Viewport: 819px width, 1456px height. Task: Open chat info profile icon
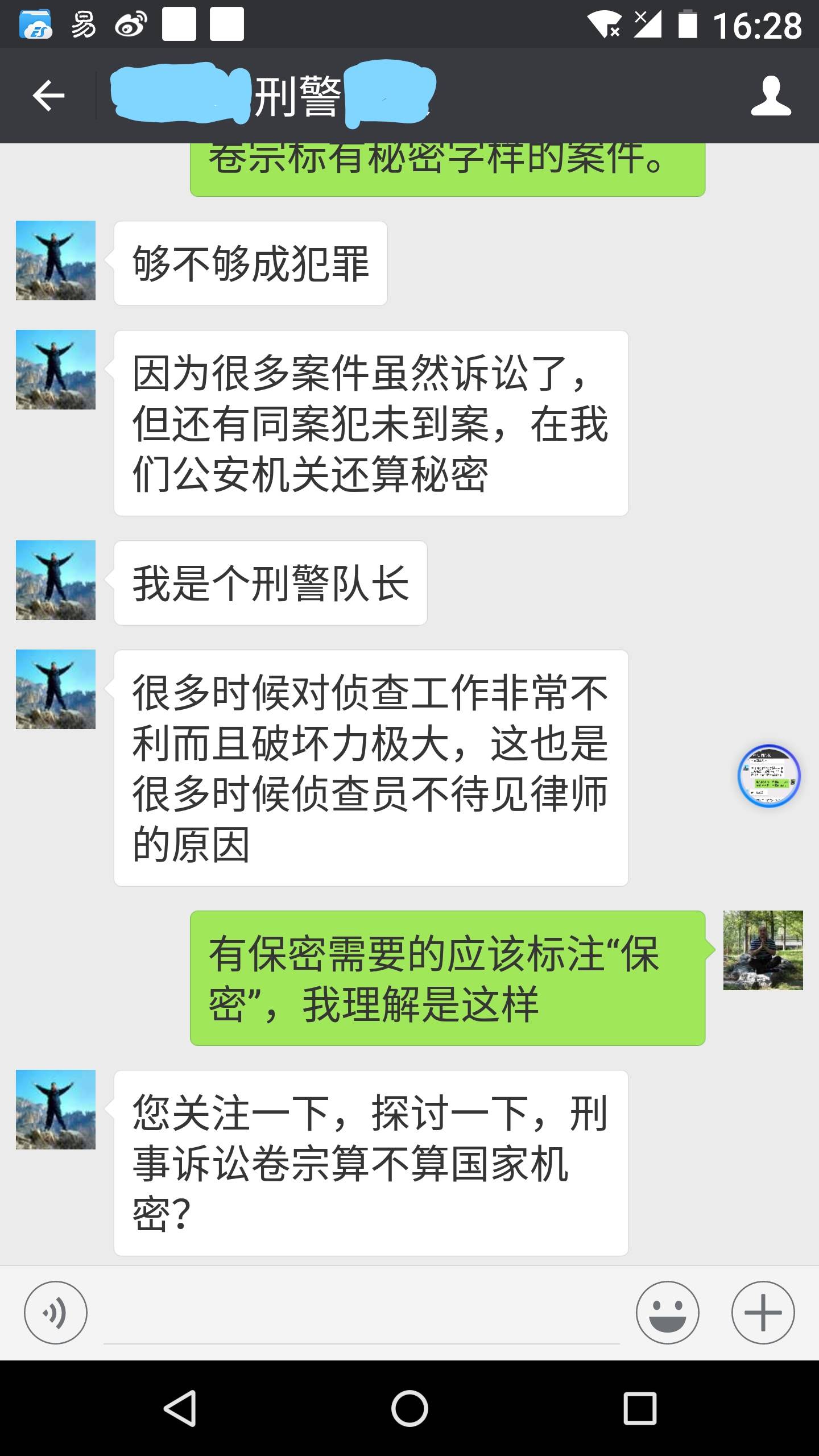(771, 96)
